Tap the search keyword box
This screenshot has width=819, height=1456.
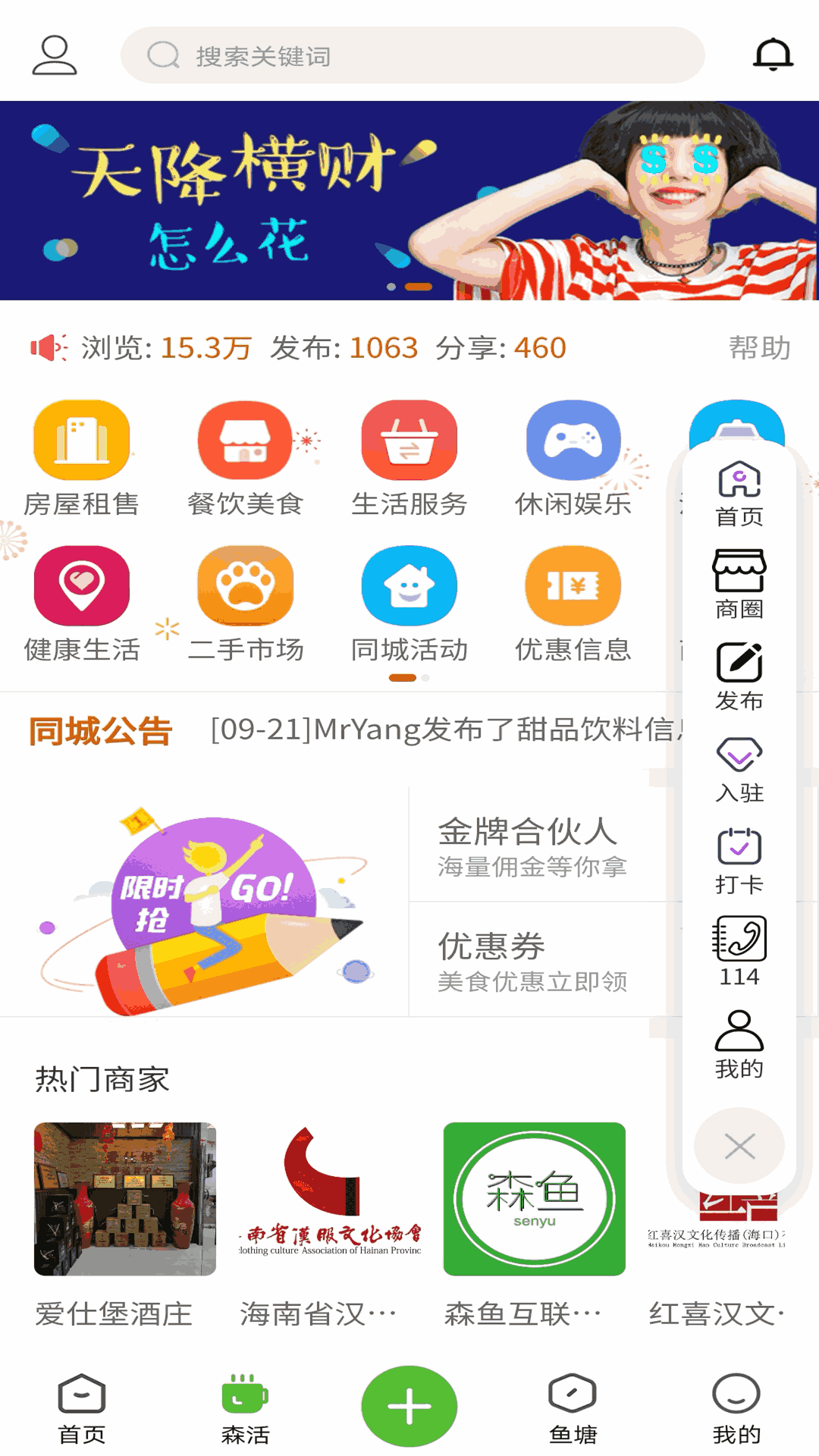pos(413,55)
